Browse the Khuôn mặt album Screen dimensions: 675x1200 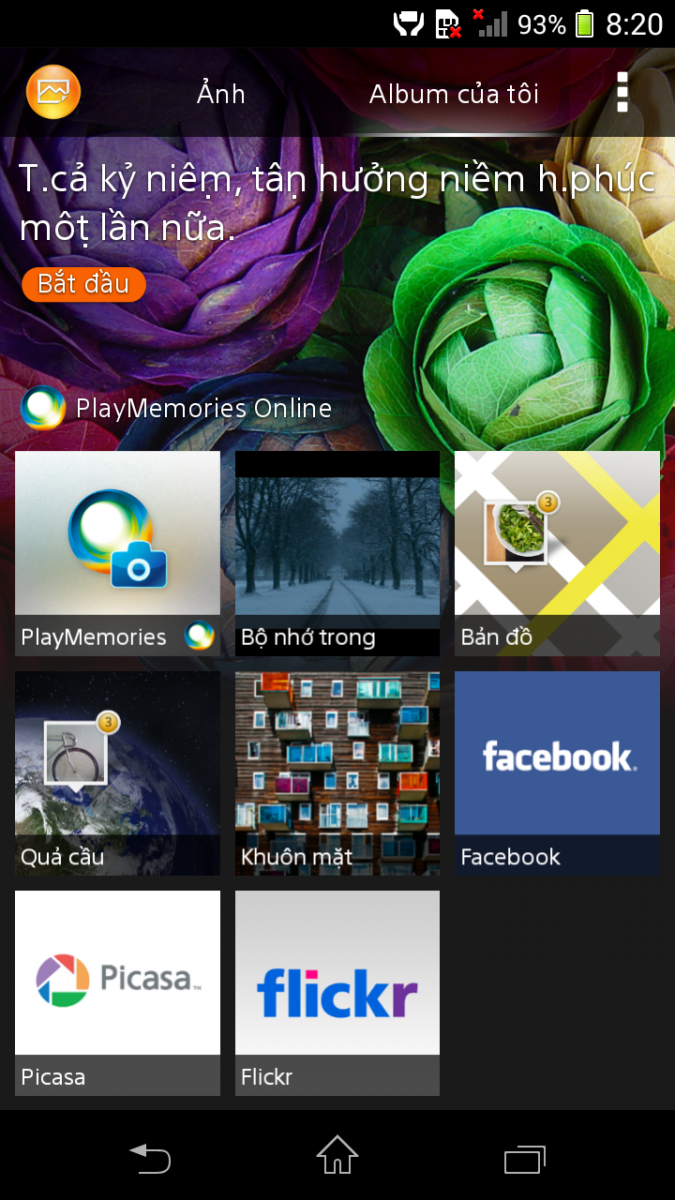337,773
